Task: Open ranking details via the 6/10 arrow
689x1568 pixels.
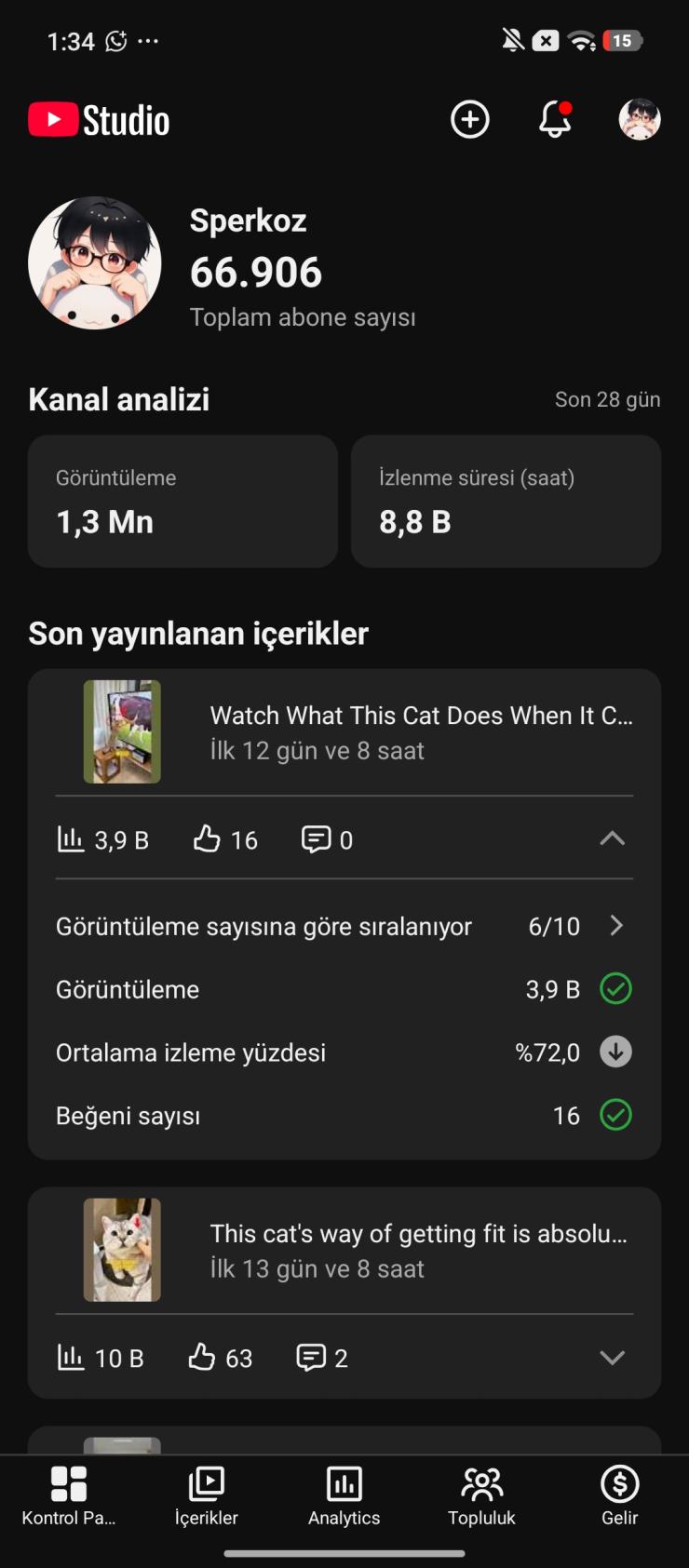Action: 616,925
